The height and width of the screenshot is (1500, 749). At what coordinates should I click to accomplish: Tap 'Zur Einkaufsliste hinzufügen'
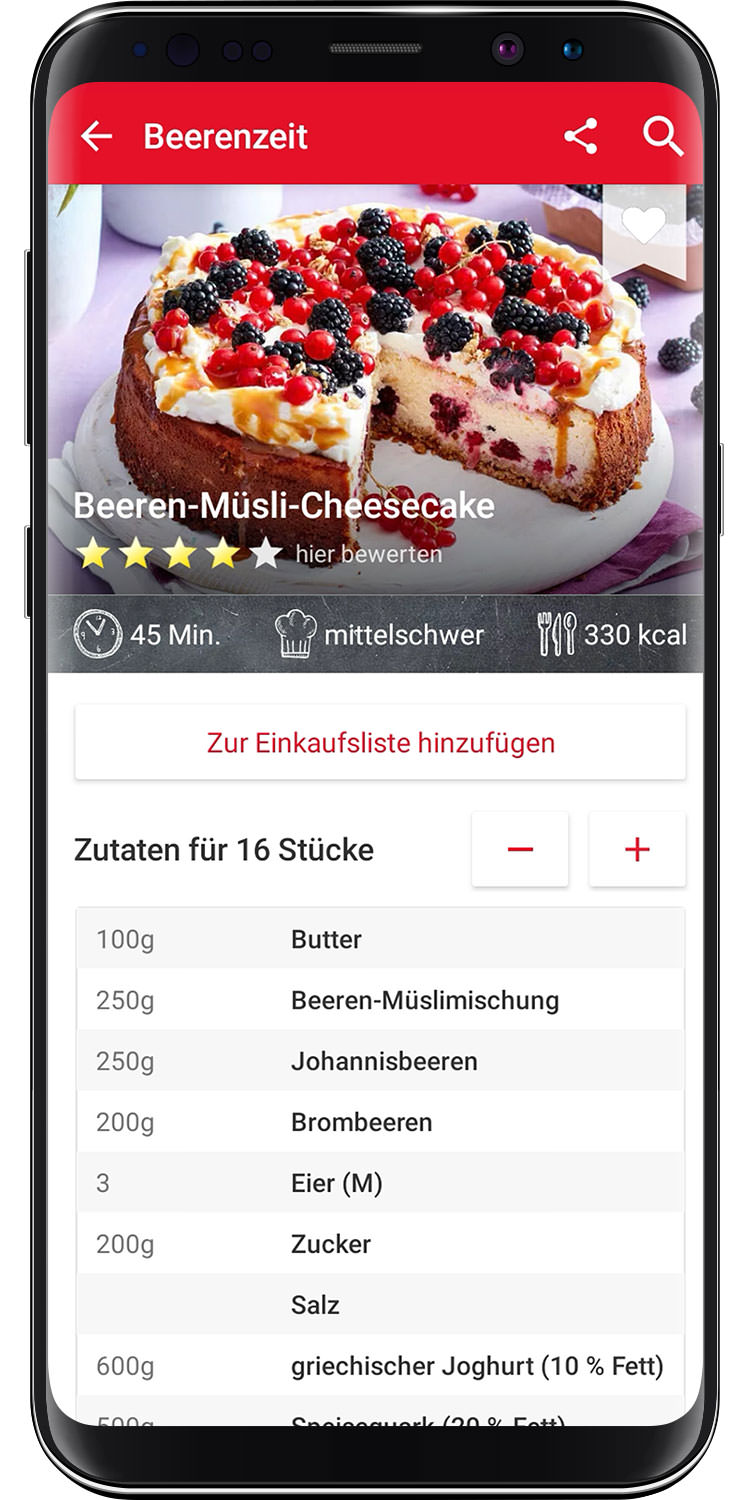click(380, 743)
